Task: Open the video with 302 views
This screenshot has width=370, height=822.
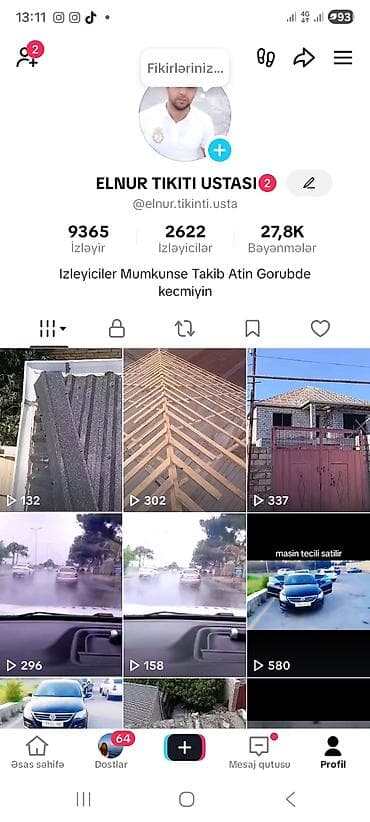Action: pyautogui.click(x=184, y=430)
